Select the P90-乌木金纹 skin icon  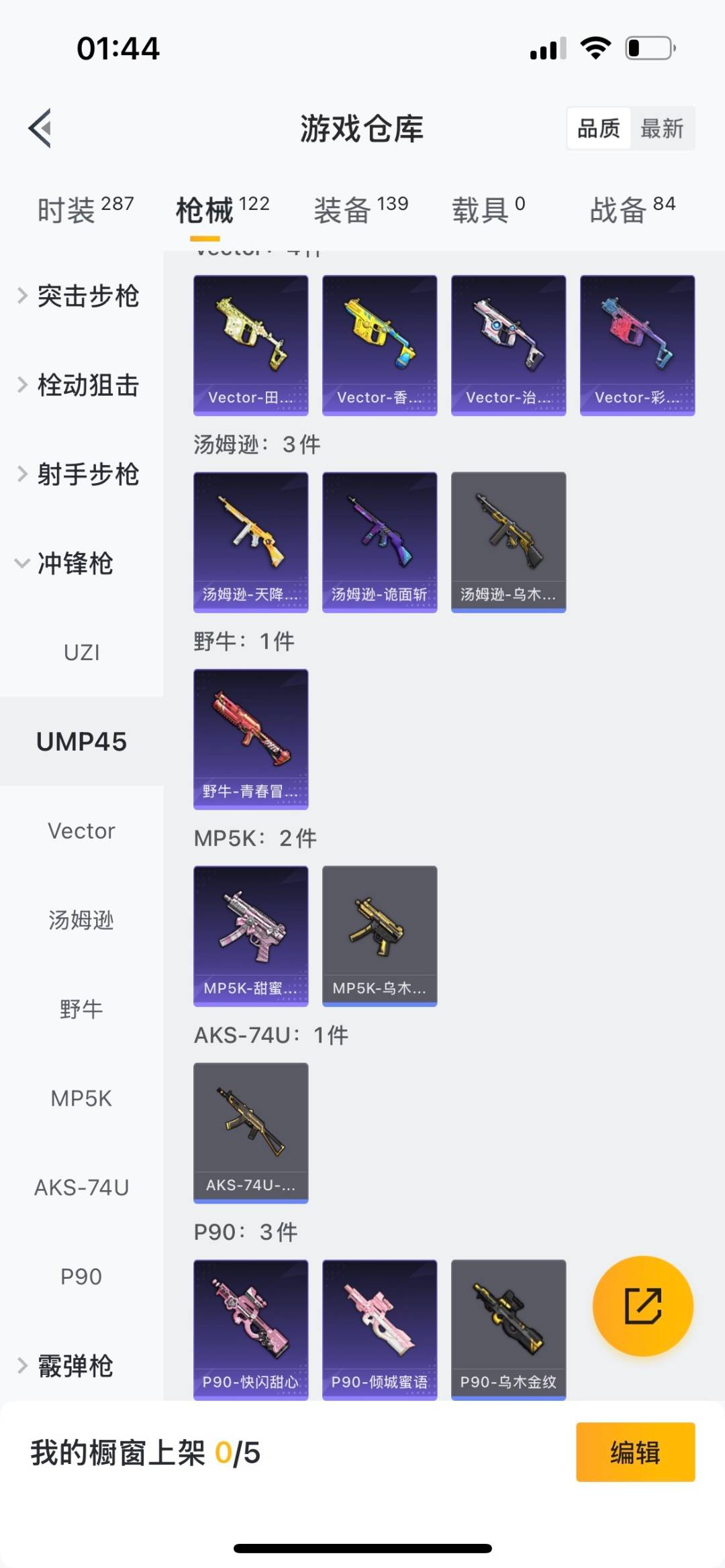507,1332
